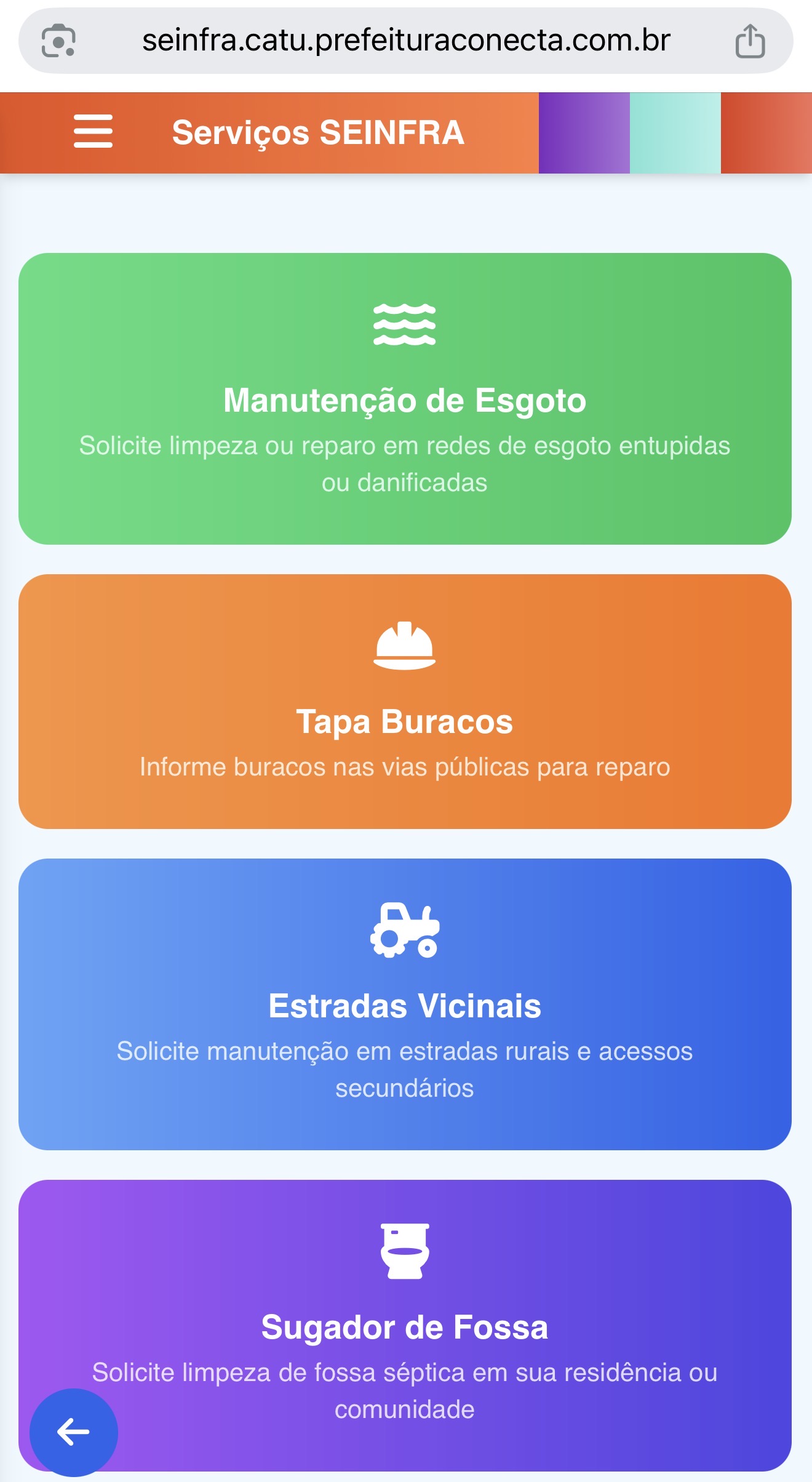This screenshot has height=1482, width=812.
Task: Select the red theme swatch
Action: coord(766,133)
